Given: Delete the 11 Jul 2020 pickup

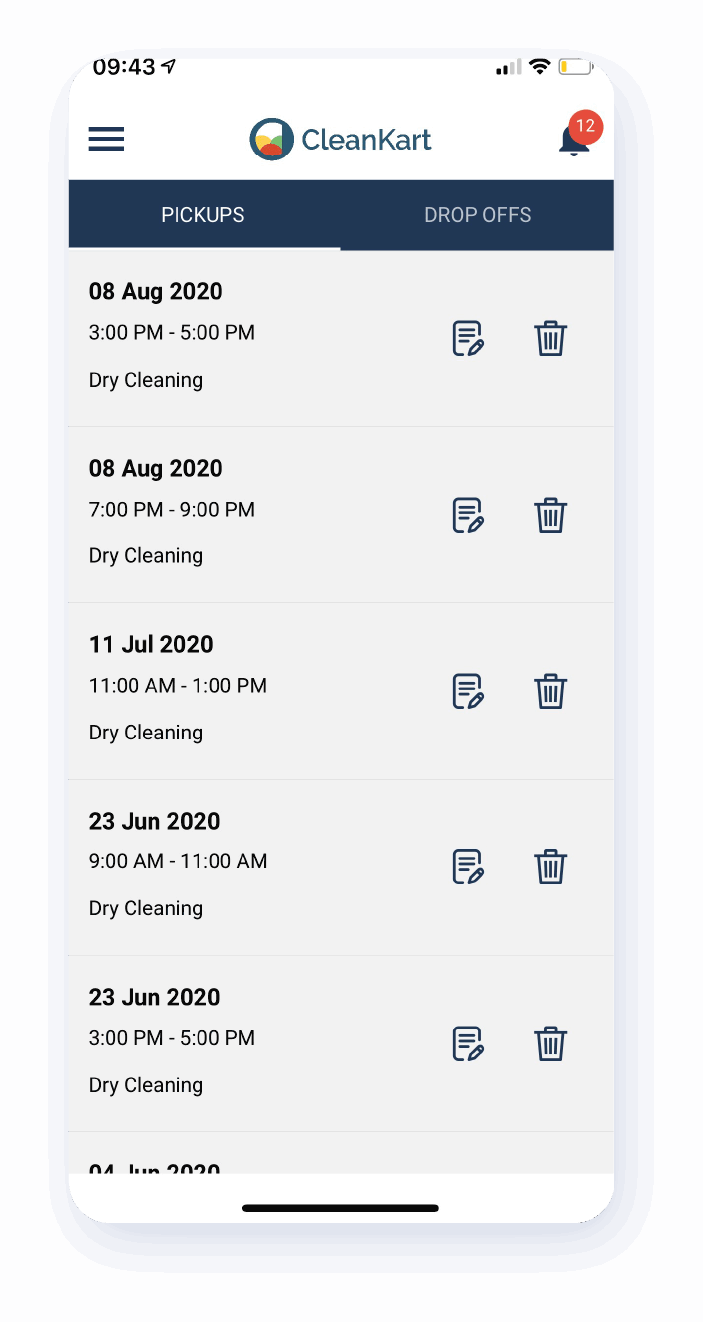Looking at the screenshot, I should click(x=550, y=691).
